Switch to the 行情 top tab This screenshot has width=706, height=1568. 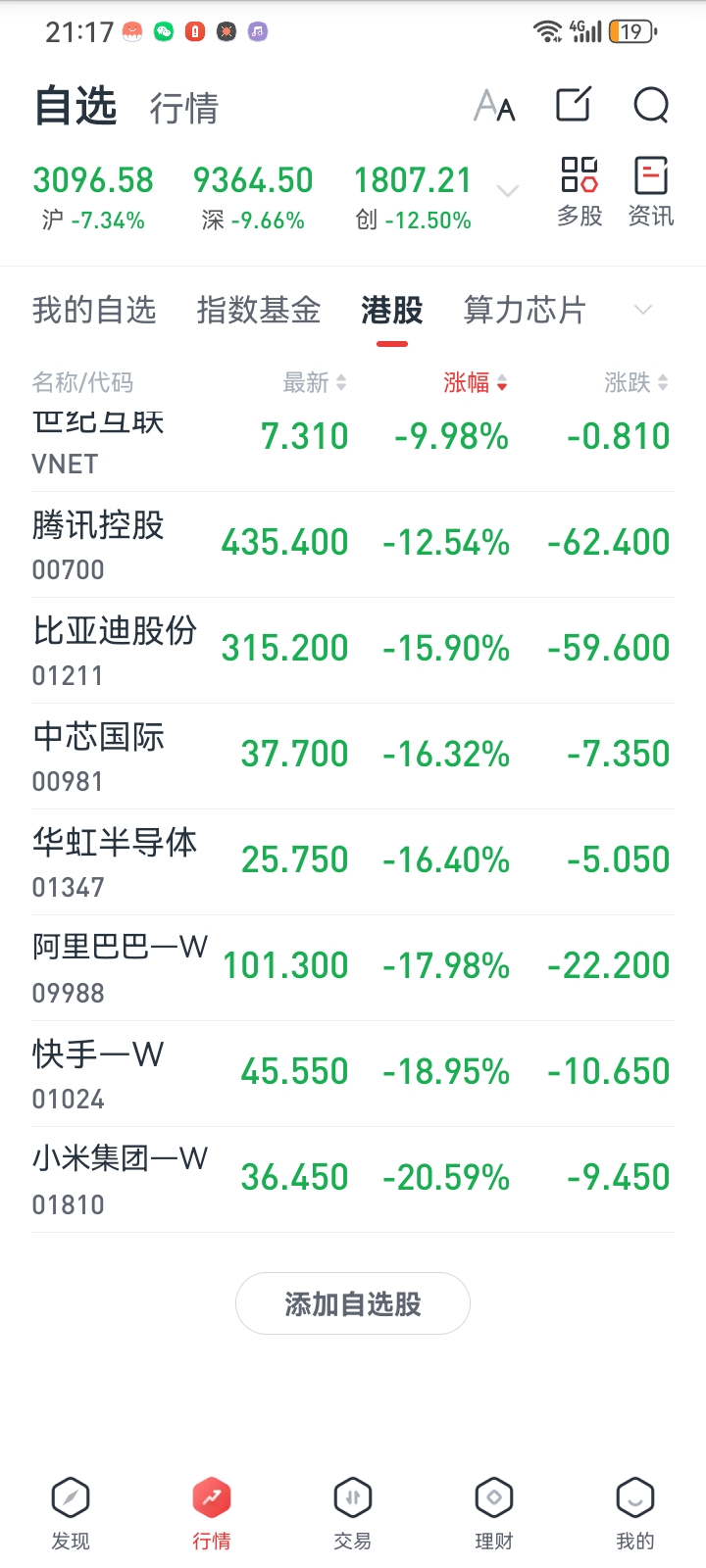184,108
